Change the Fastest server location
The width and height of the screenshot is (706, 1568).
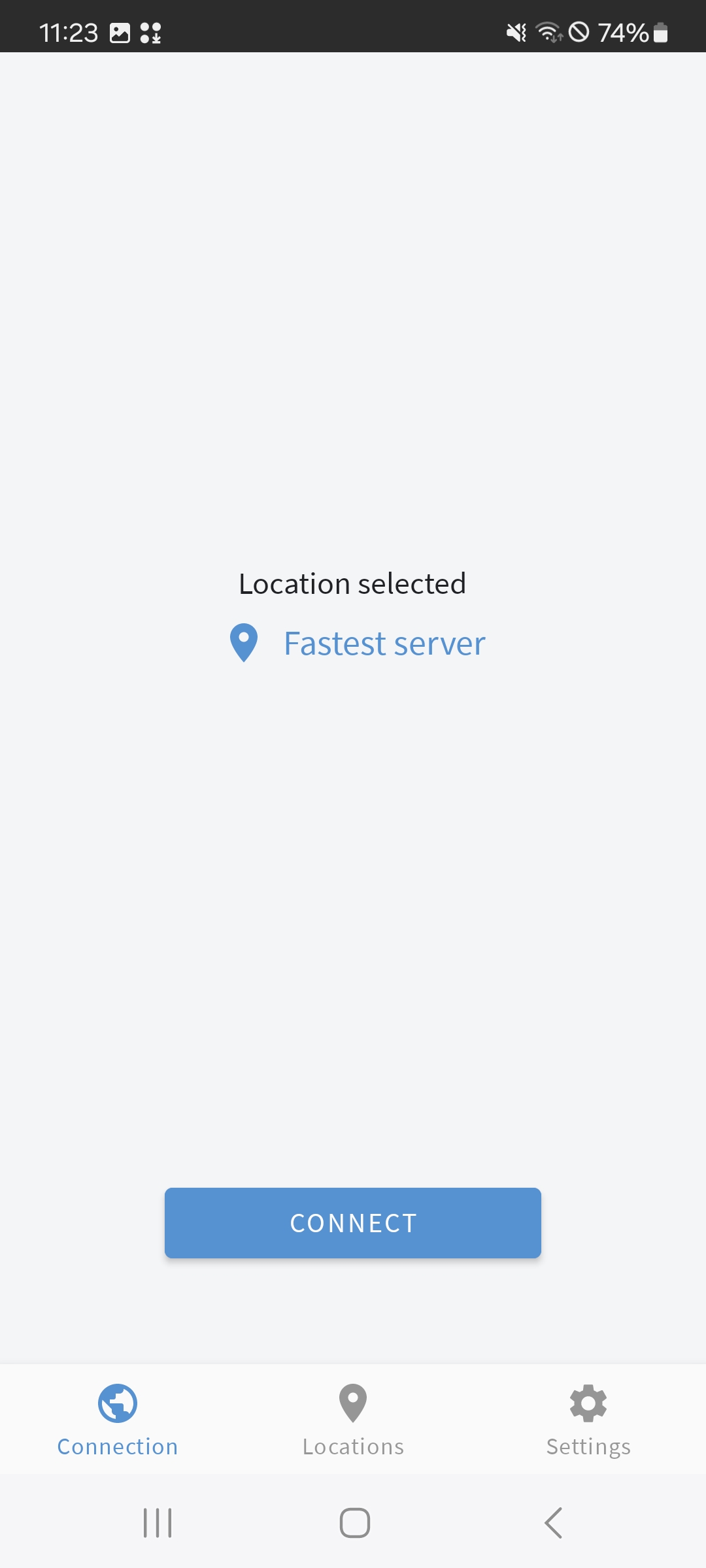click(x=384, y=644)
